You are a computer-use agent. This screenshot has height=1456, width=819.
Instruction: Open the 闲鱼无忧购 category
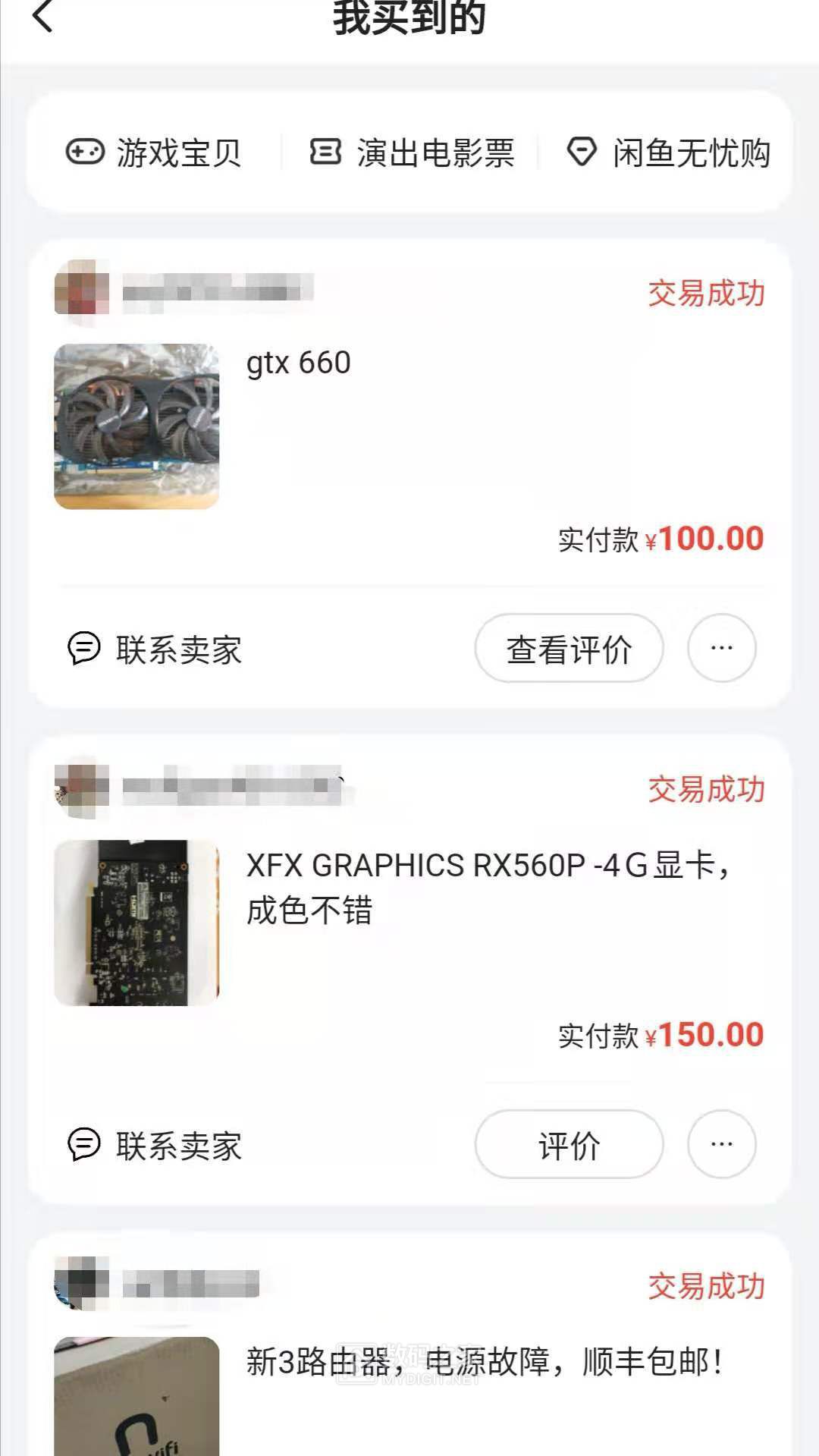pos(669,153)
